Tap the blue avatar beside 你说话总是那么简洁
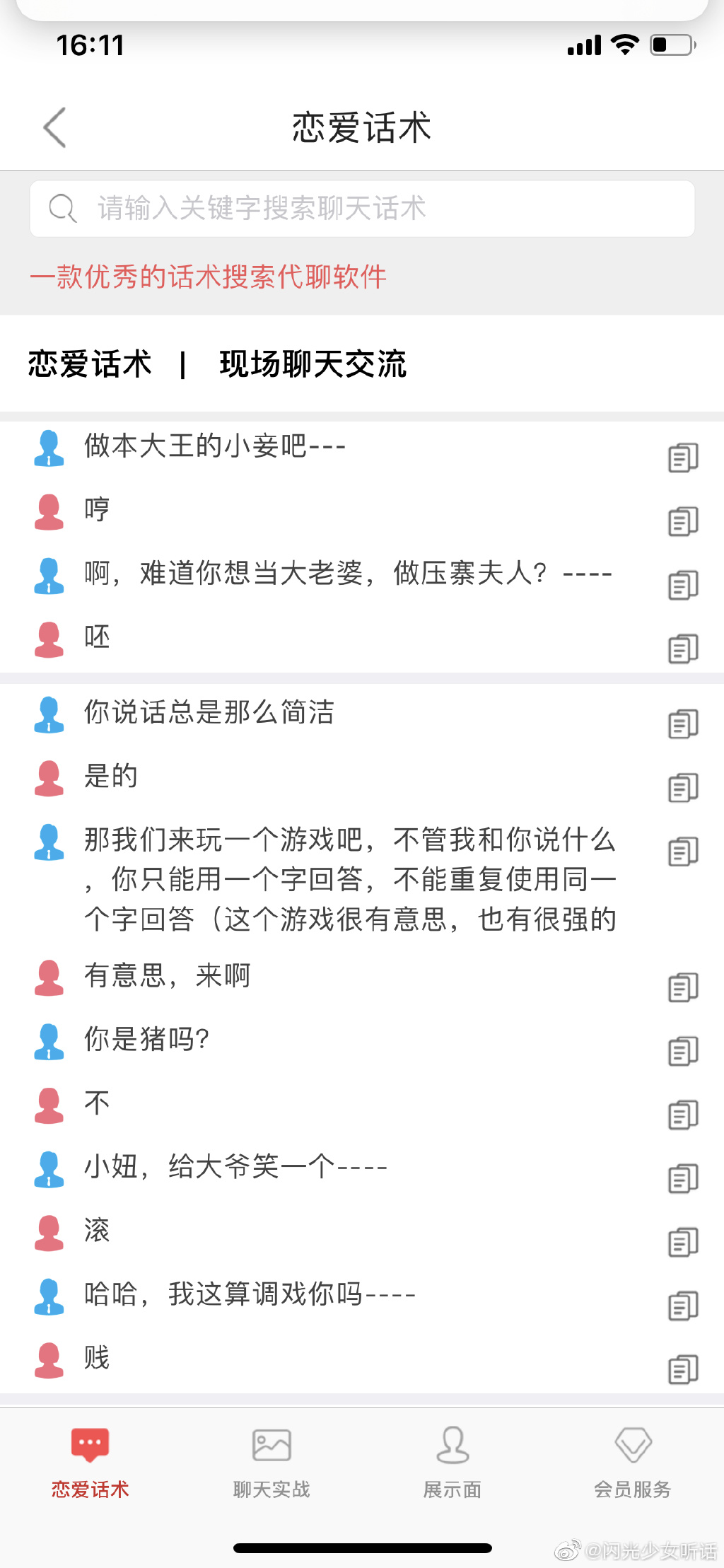 click(x=49, y=714)
